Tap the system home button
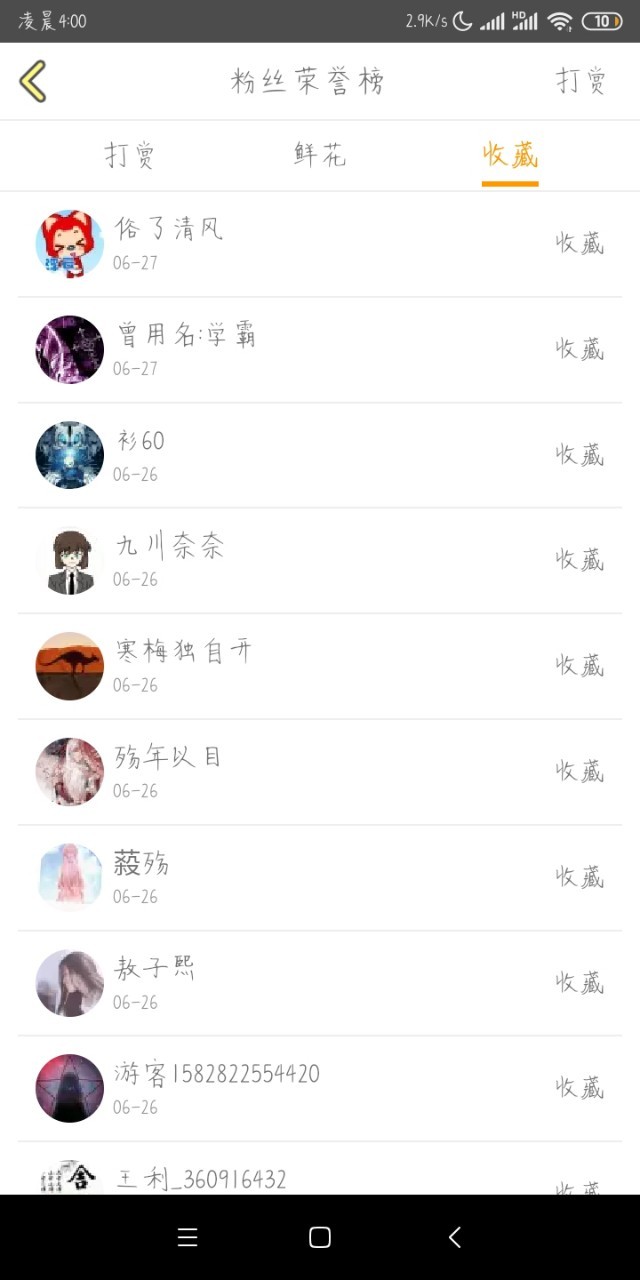Screen dimensions: 640x1280 (x=320, y=1238)
